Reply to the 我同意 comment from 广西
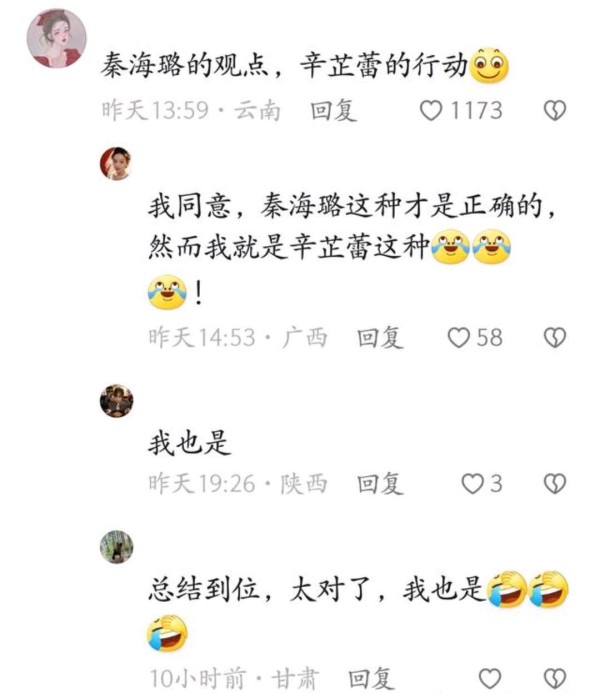Screen dimensions: 600x693 pos(380,338)
